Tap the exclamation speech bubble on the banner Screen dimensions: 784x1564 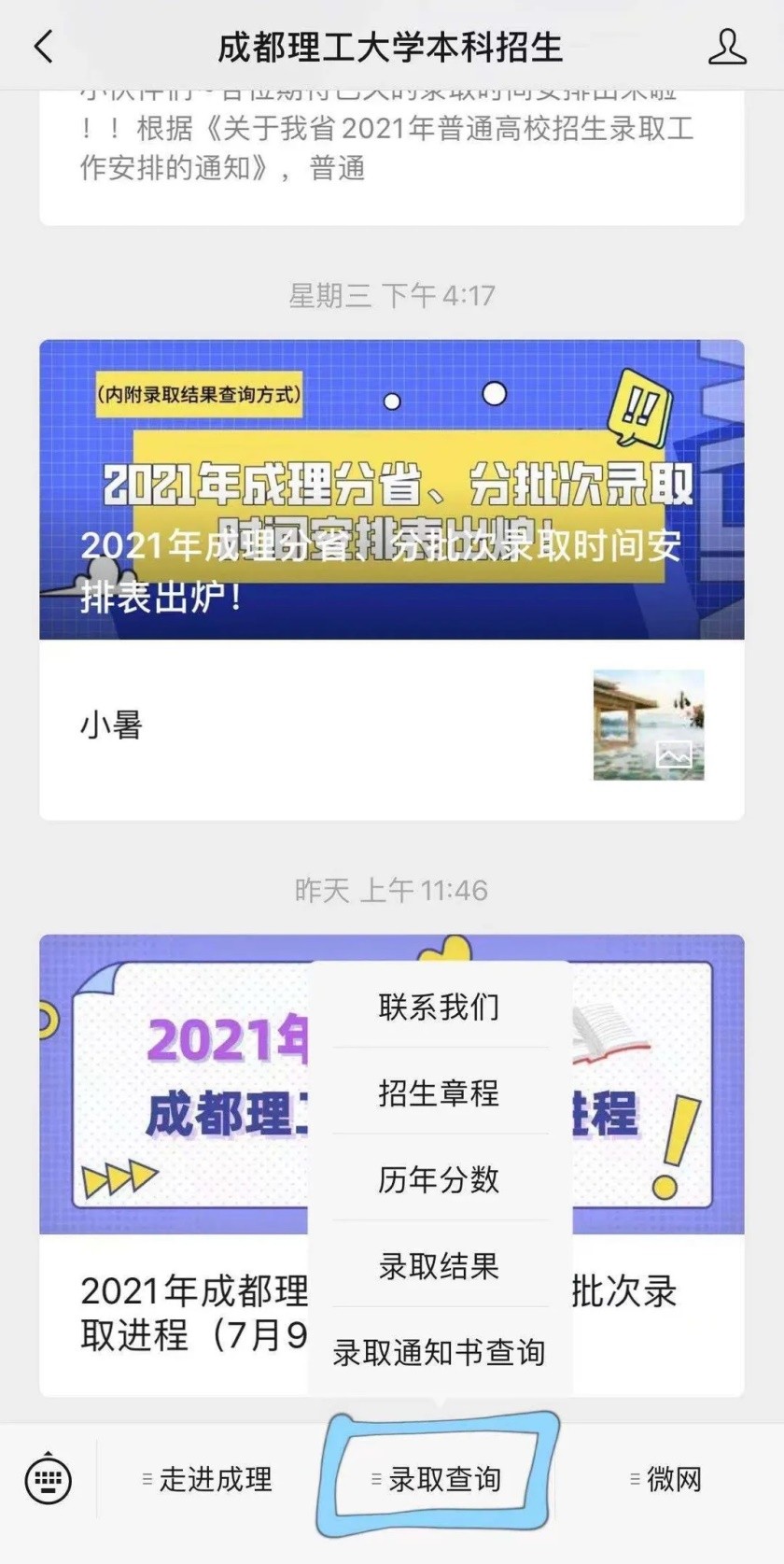point(640,405)
